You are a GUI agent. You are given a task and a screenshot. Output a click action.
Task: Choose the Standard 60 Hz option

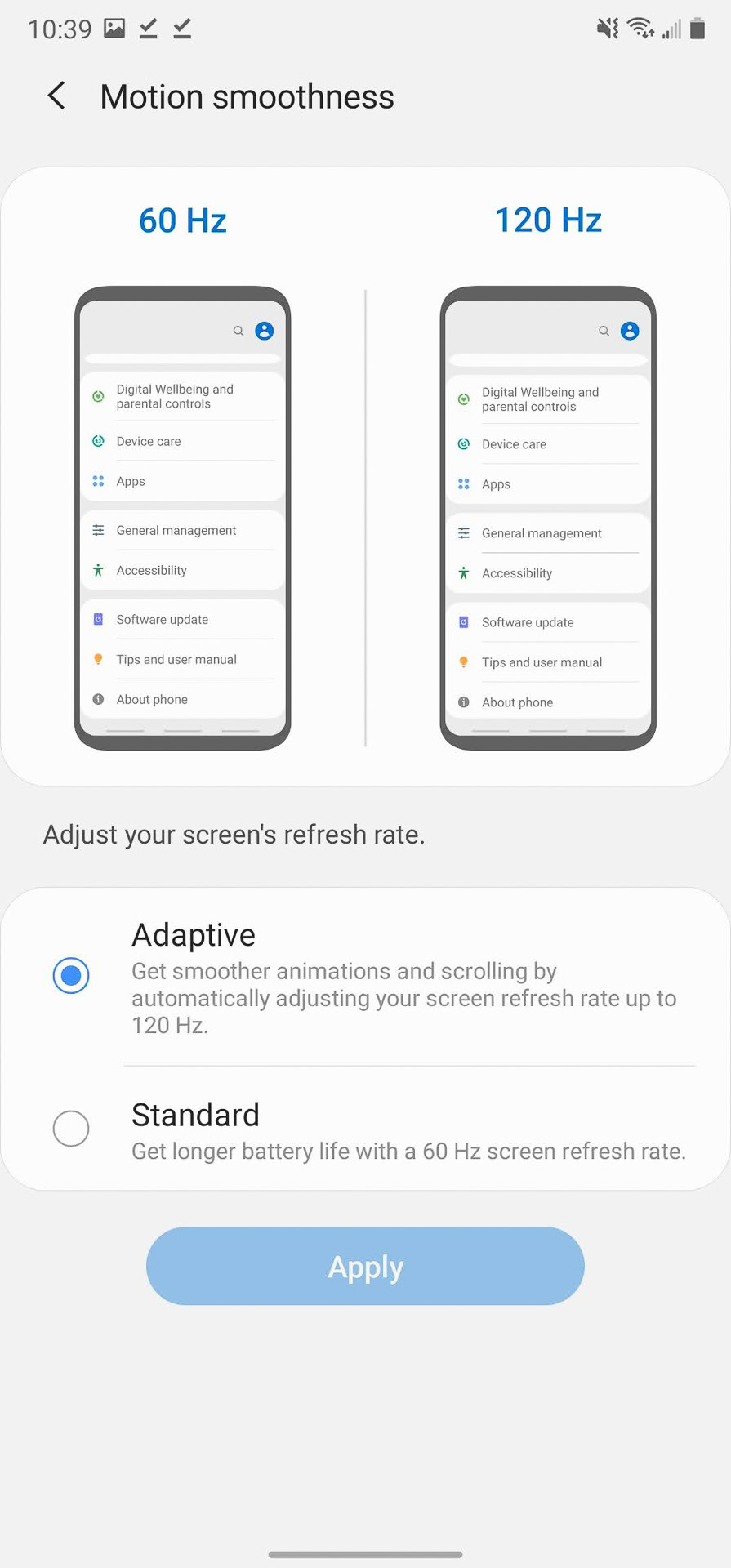[x=365, y=1129]
